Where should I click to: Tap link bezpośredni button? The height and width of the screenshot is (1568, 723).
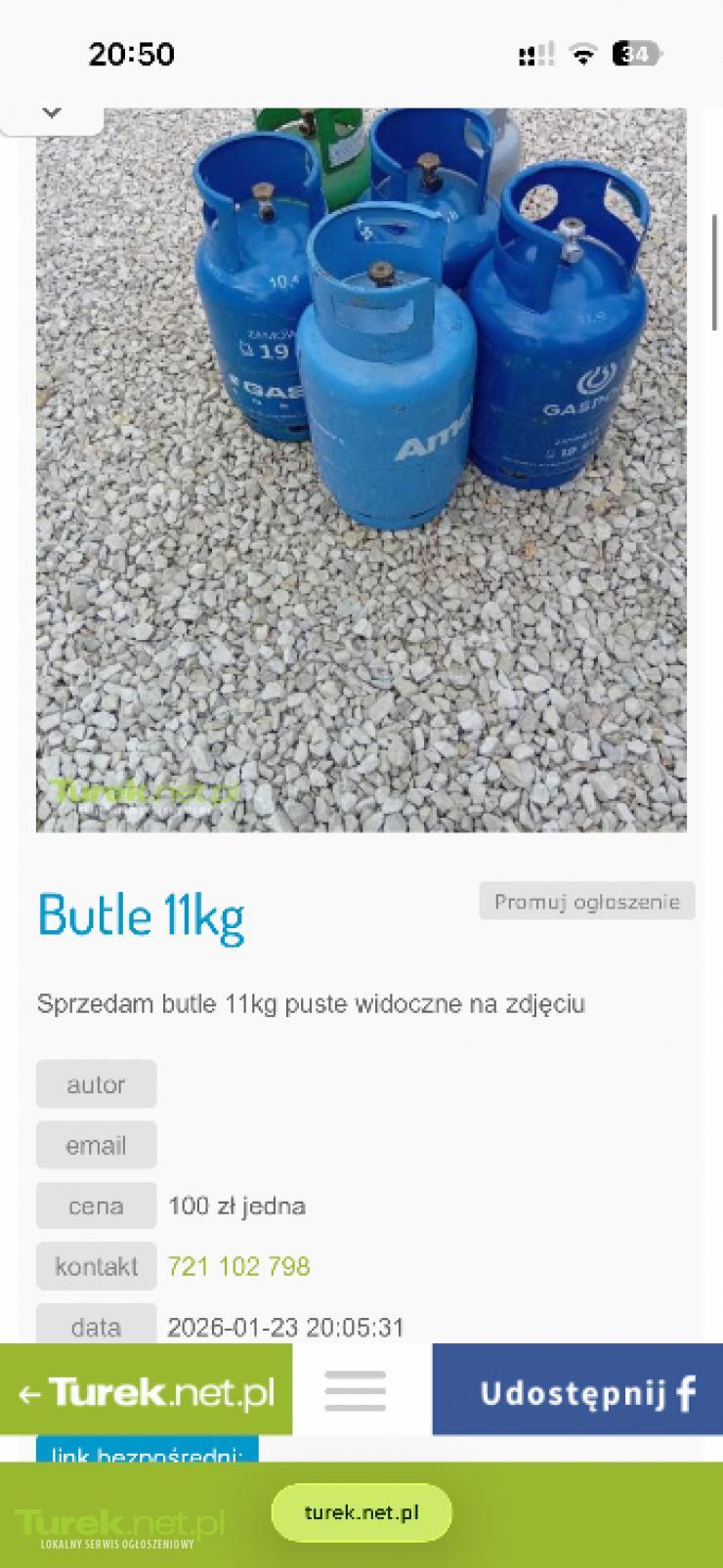(x=148, y=1452)
